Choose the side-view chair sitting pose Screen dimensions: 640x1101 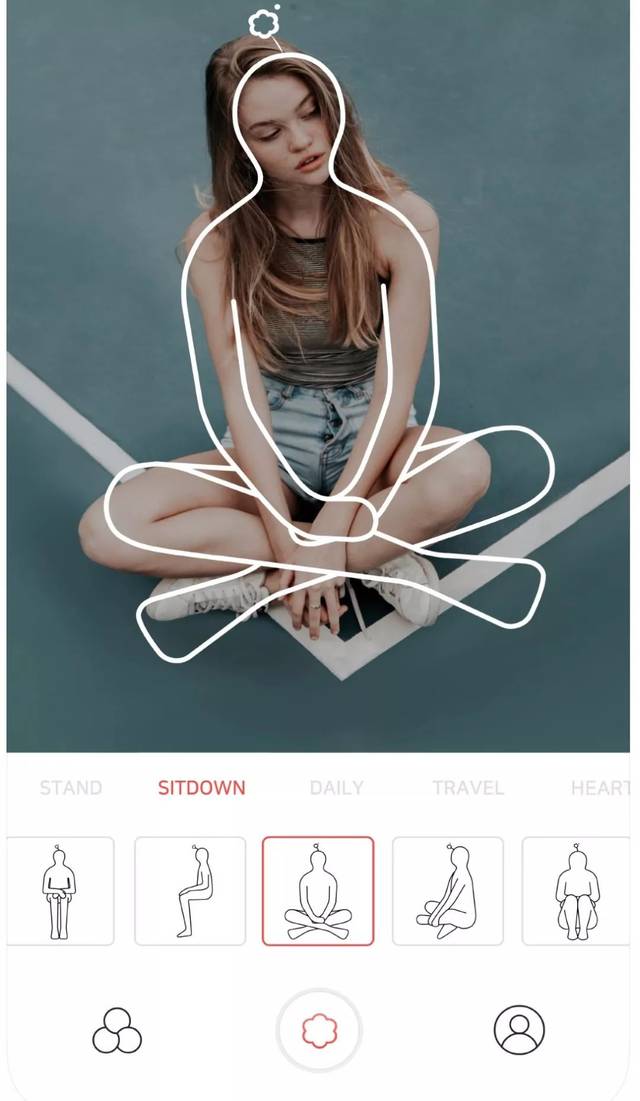point(190,891)
